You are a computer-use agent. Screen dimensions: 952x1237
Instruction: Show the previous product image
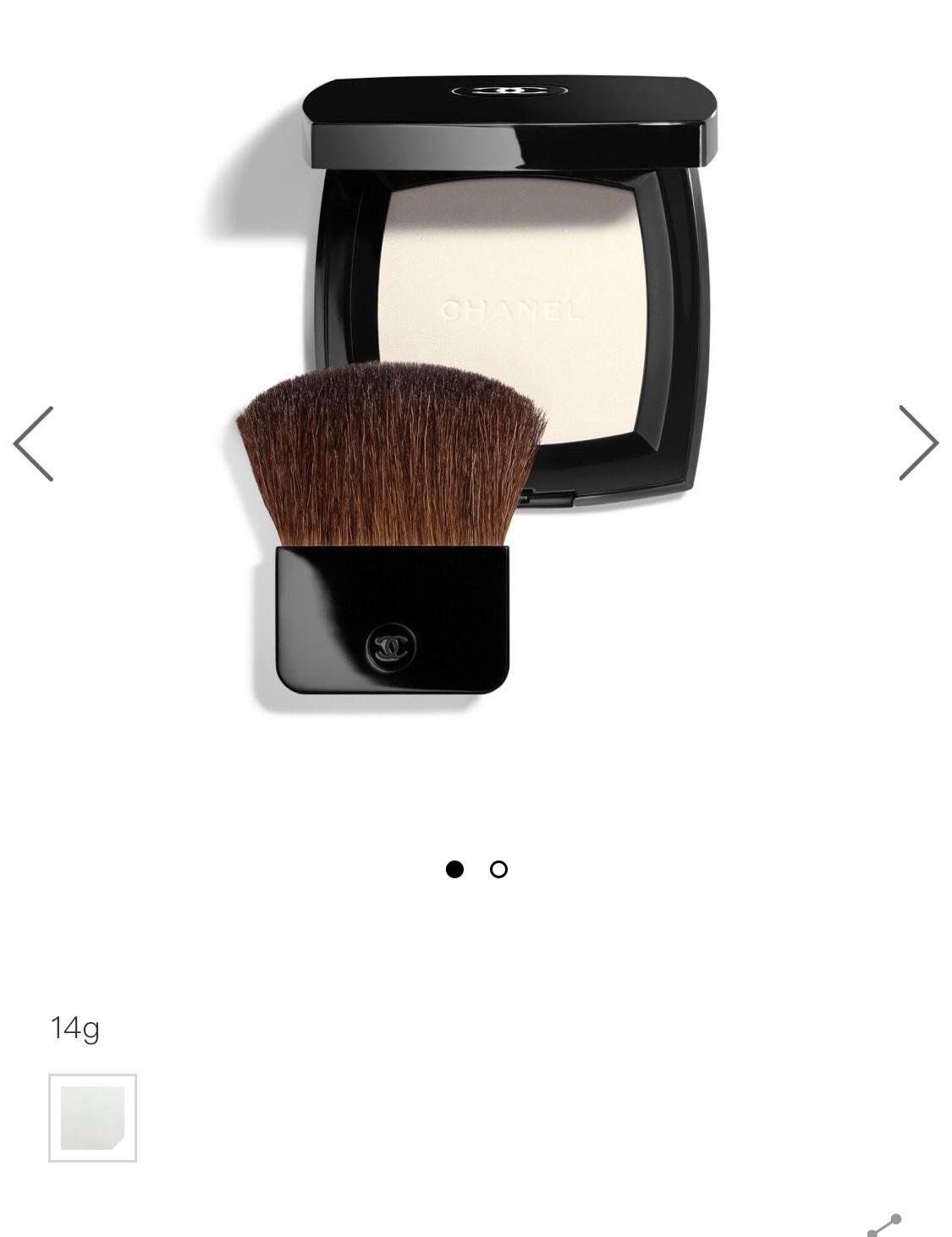34,443
